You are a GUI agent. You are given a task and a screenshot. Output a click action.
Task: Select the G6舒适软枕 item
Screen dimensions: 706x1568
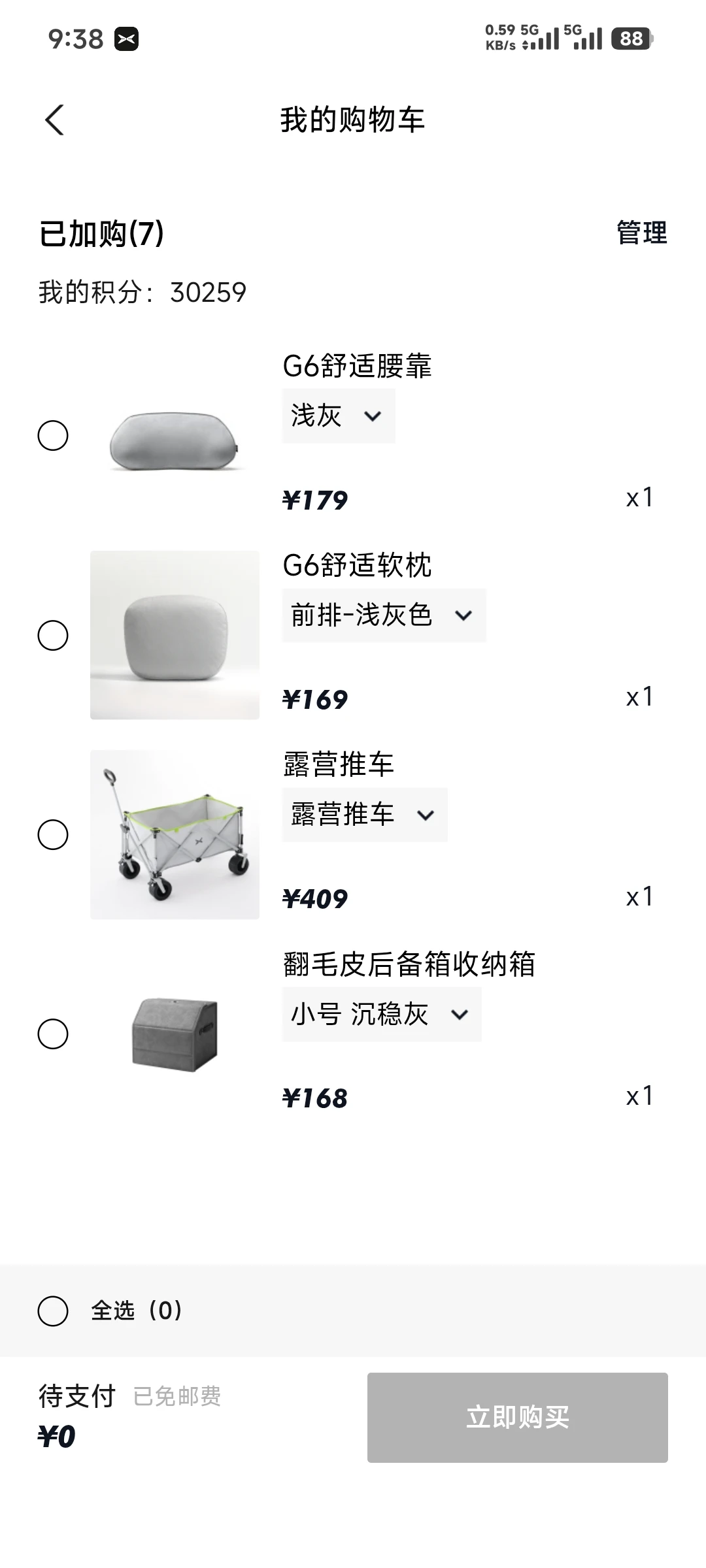pos(53,635)
